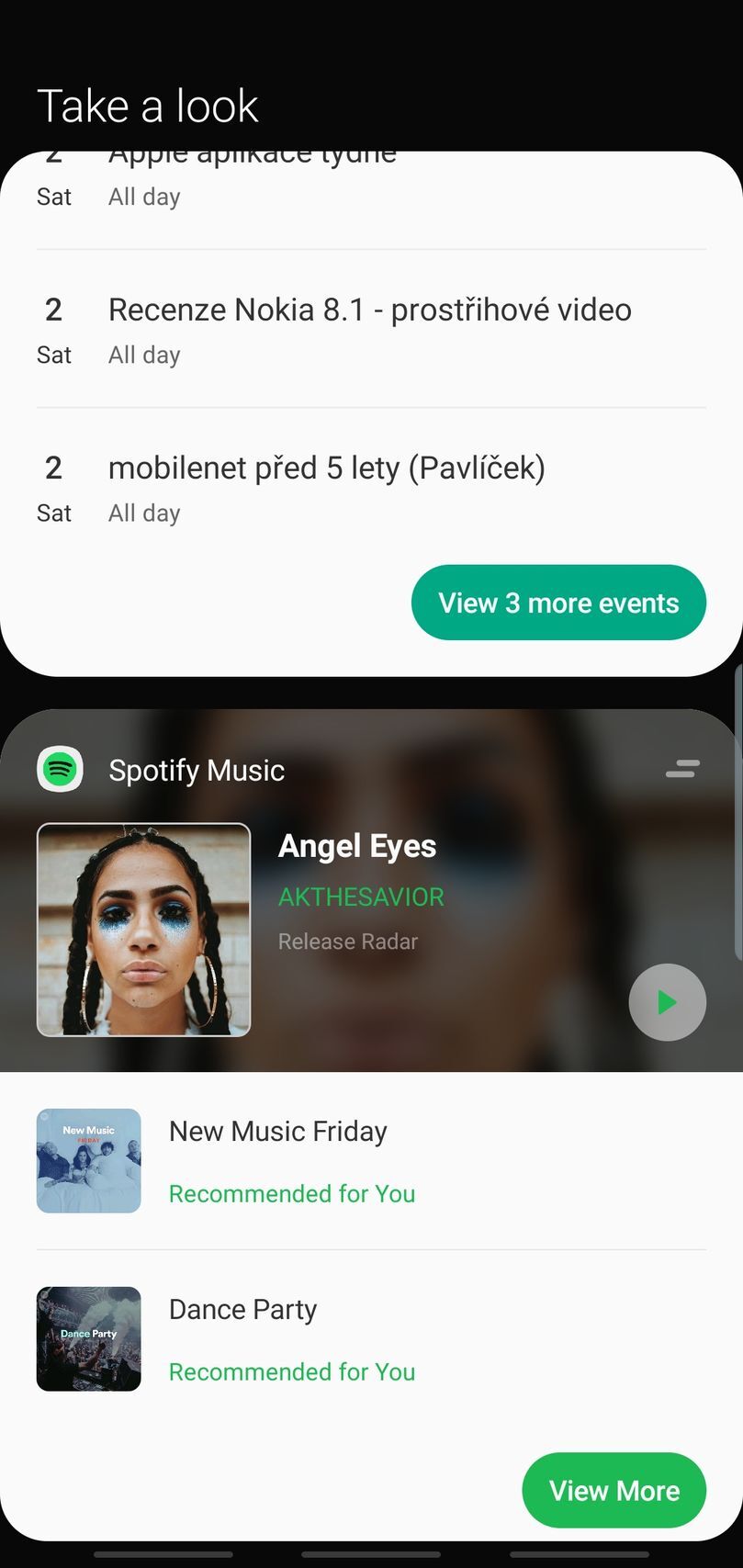Open the New Music Friday playlist cover
Screen dimensions: 743x1568
(88, 1160)
